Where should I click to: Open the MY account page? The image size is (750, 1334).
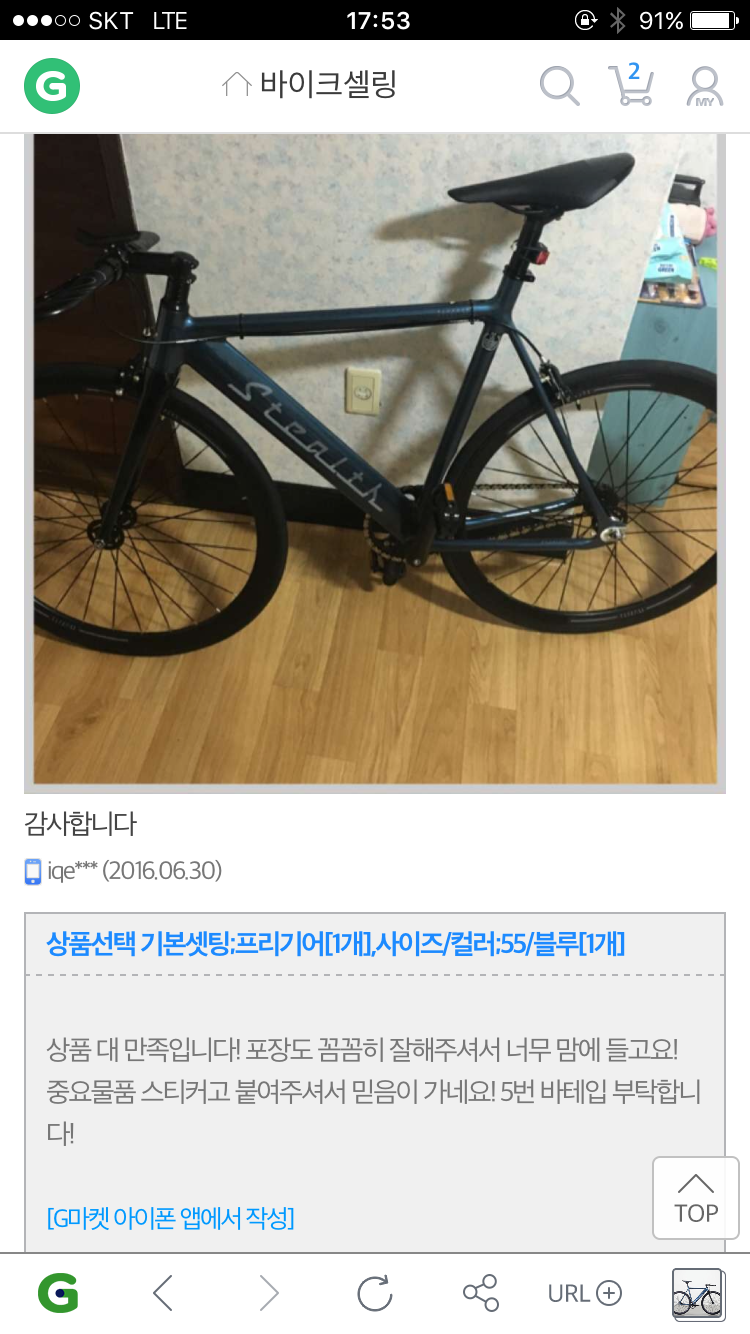pos(704,87)
